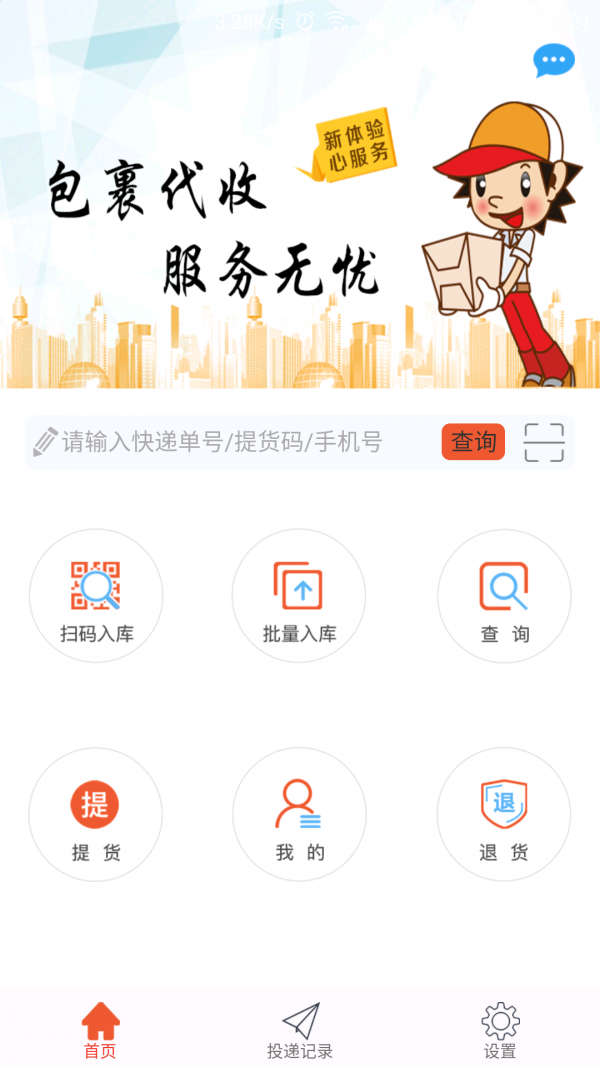Viewport: 600px width, 1067px height.
Task: Open the blue chat messages icon
Action: pos(554,61)
